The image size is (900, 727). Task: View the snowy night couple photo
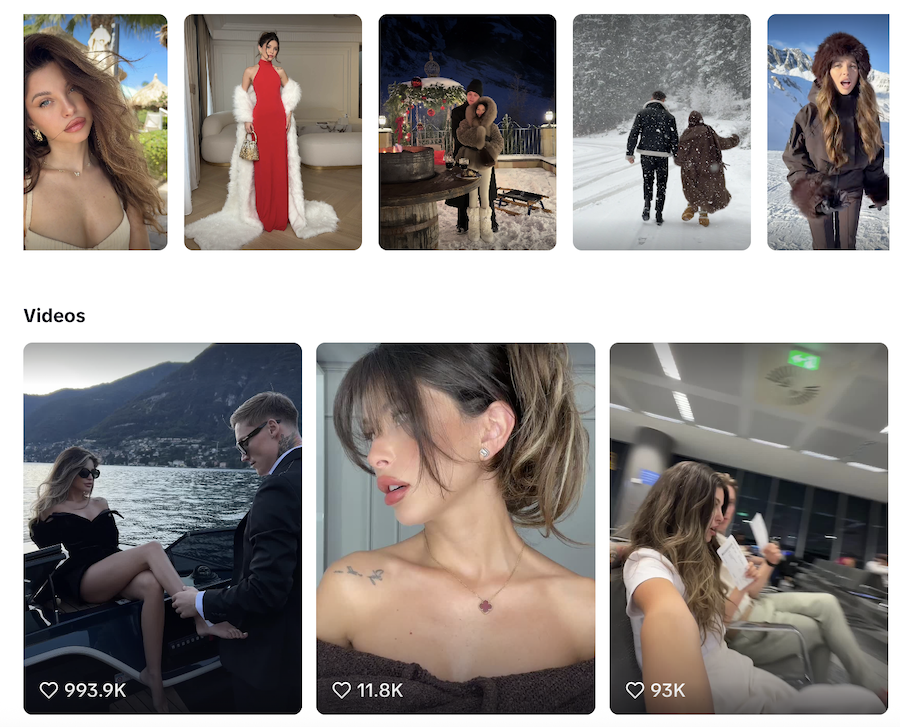467,132
